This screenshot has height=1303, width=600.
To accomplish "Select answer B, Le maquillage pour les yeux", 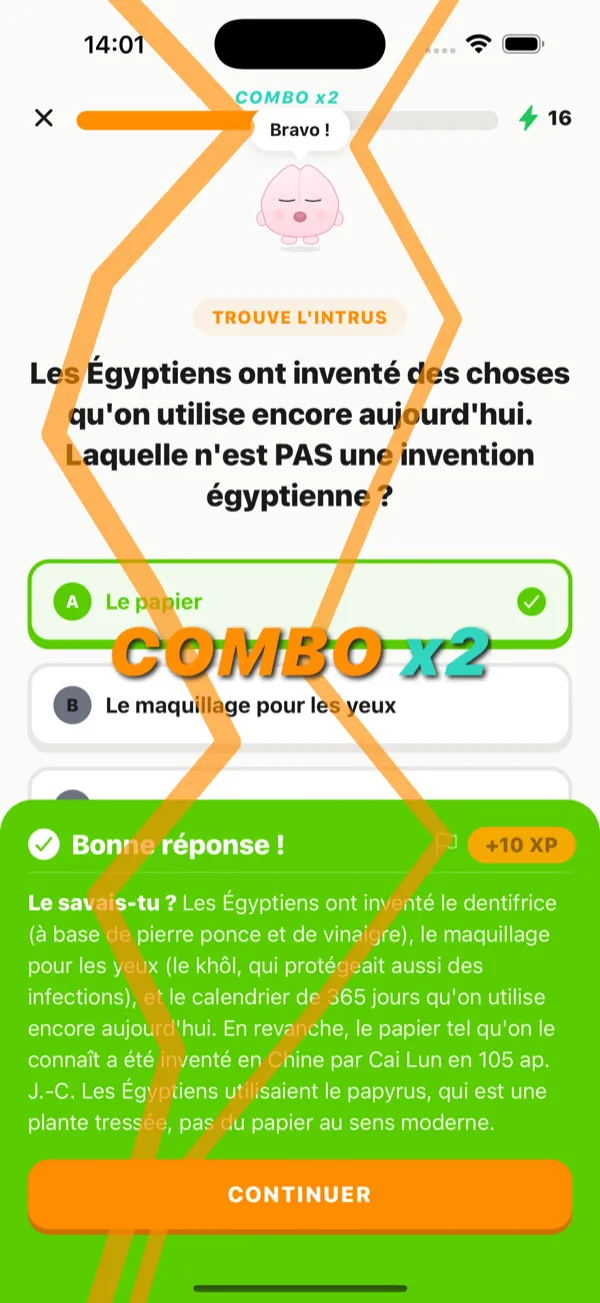I will [x=299, y=706].
